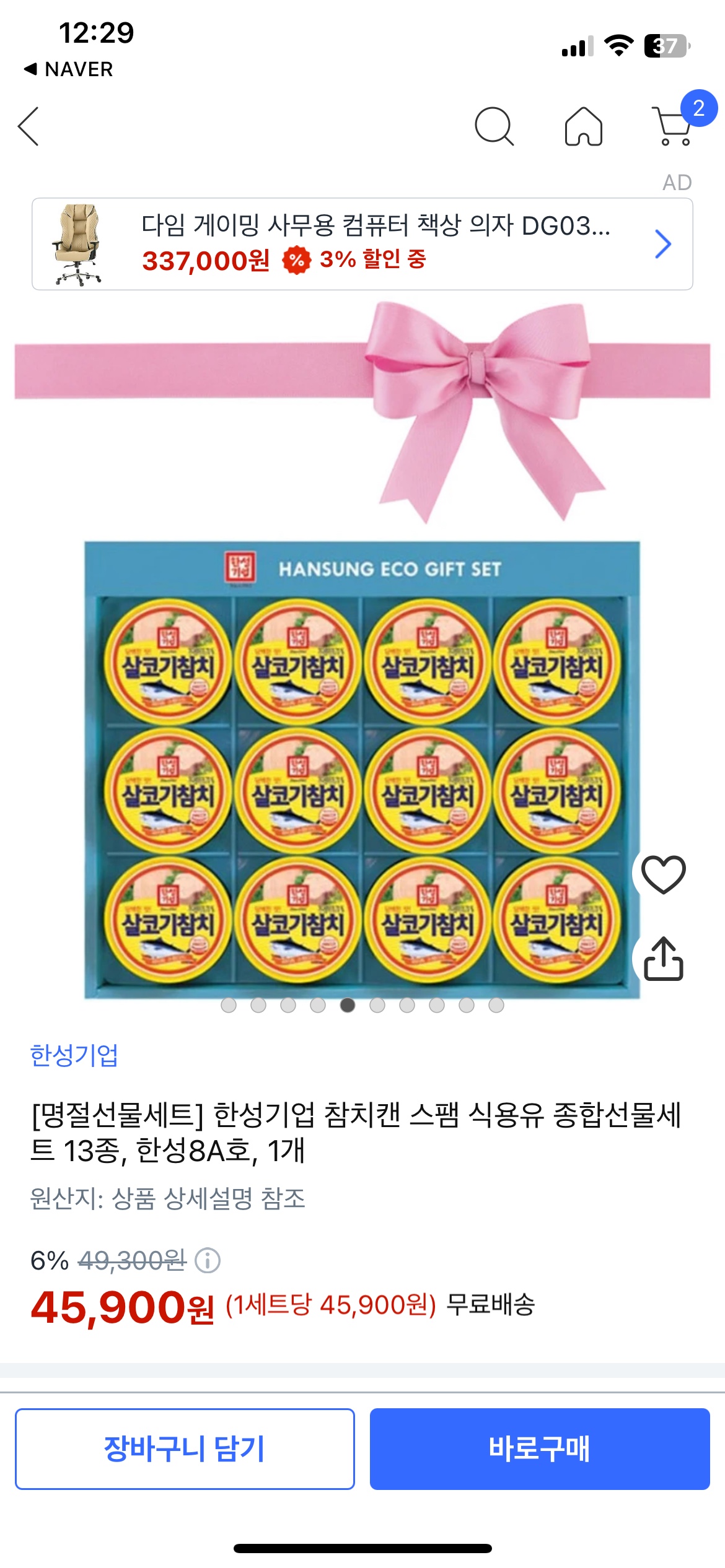The image size is (725, 1568).
Task: Share this product
Action: pyautogui.click(x=663, y=959)
